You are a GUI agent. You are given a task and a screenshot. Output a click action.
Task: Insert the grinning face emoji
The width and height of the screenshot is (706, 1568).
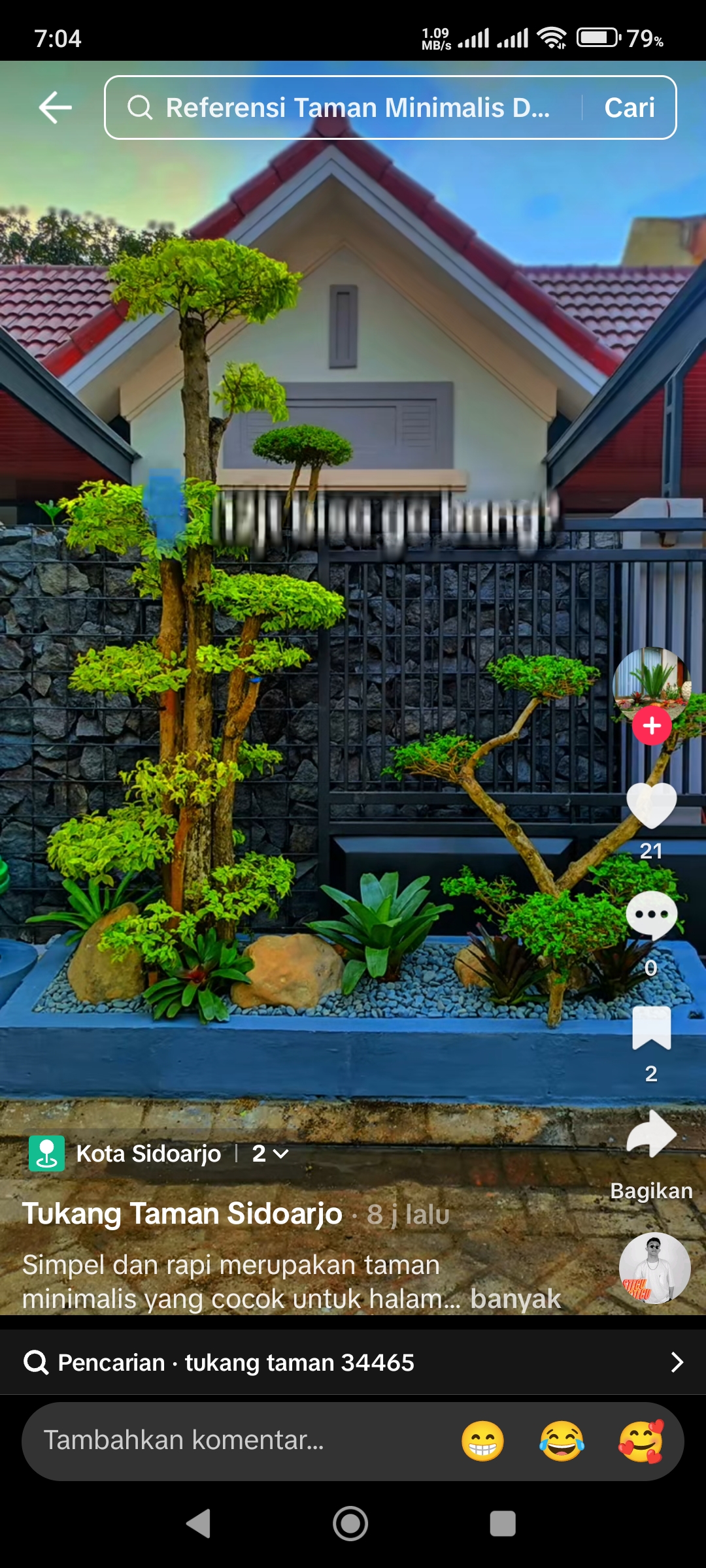click(482, 1441)
